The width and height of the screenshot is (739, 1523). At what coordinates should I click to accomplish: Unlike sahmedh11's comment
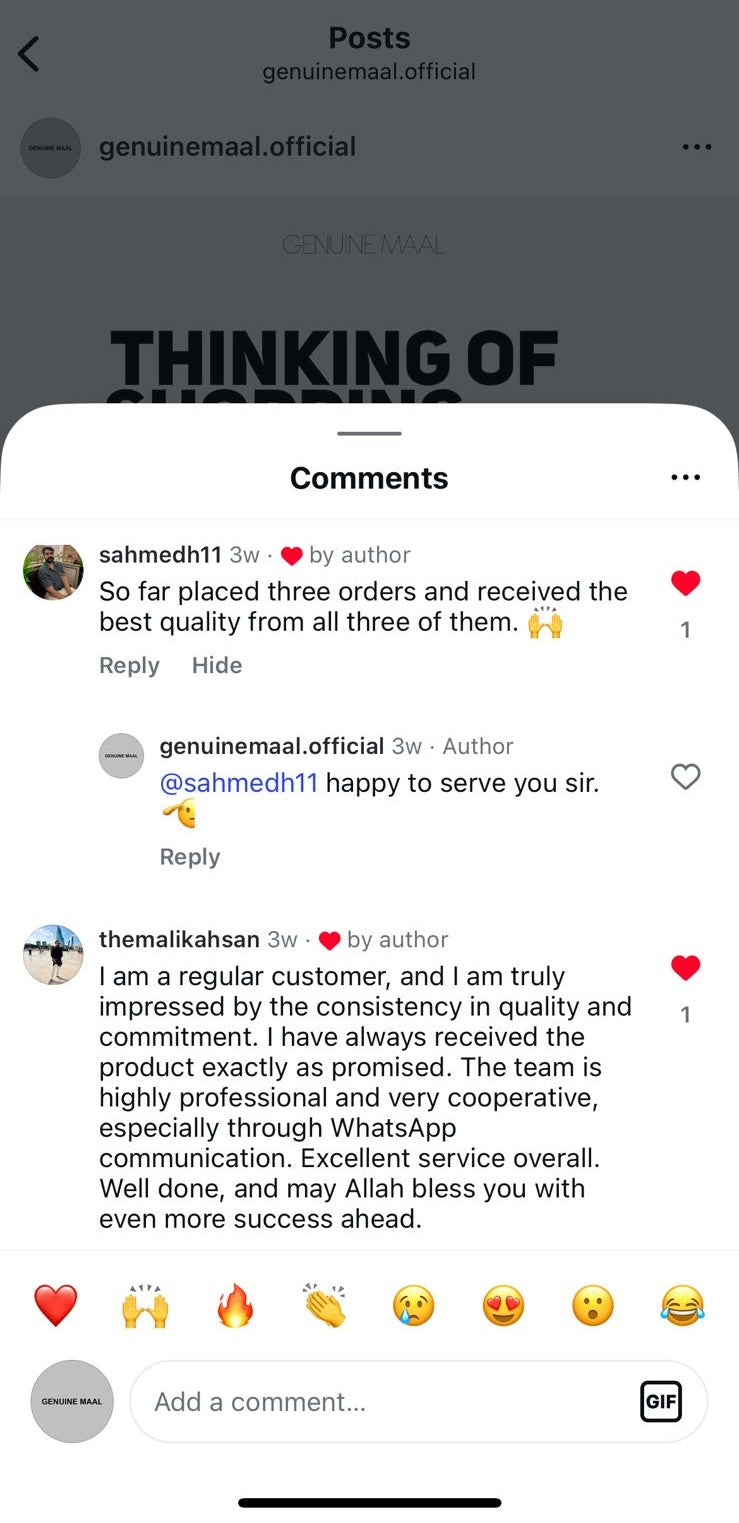(x=685, y=584)
